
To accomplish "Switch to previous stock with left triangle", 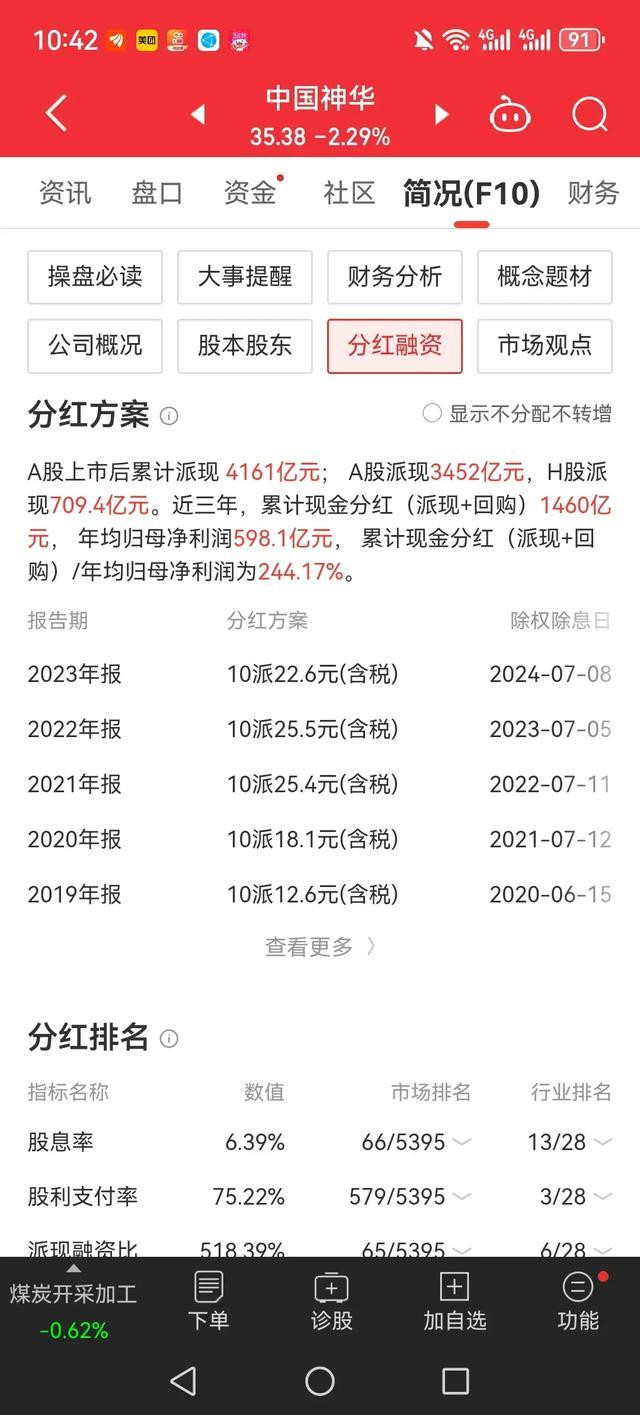I will click(x=198, y=114).
